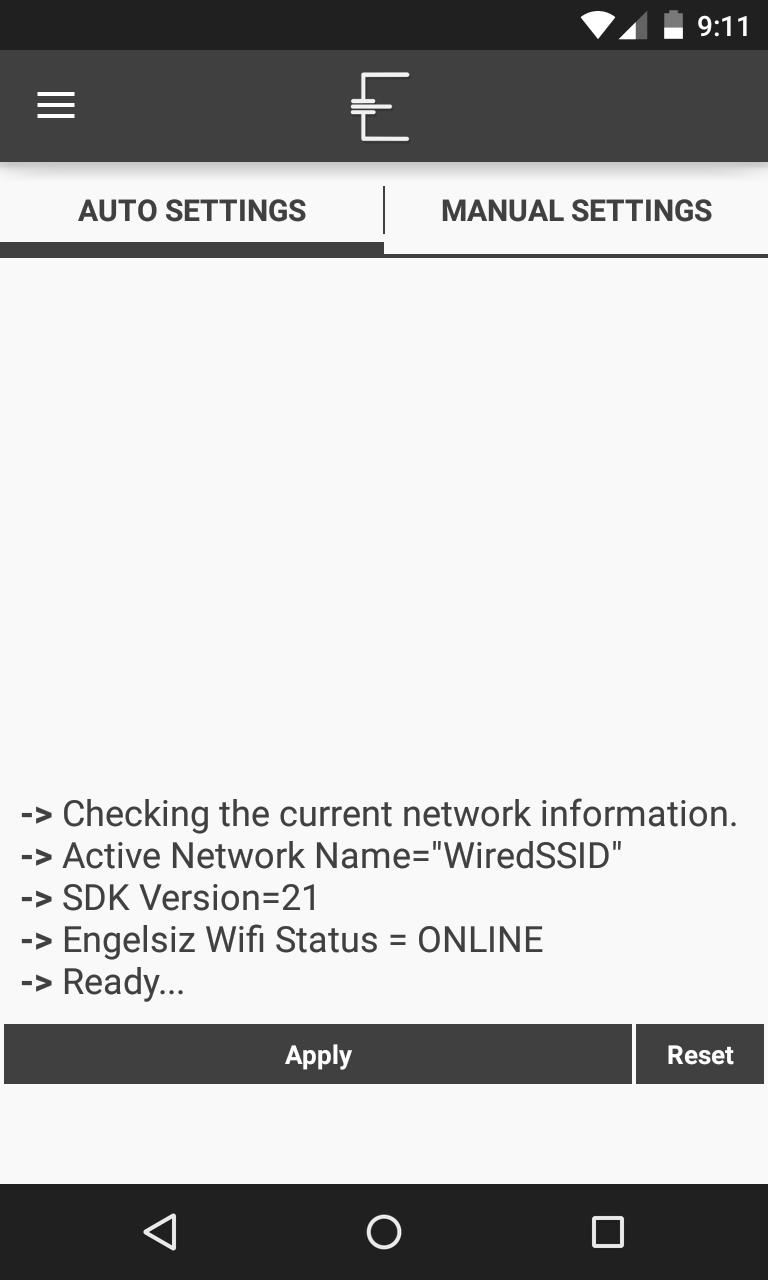768x1280 pixels.
Task: Switch to the Manual Settings tab
Action: click(x=576, y=211)
